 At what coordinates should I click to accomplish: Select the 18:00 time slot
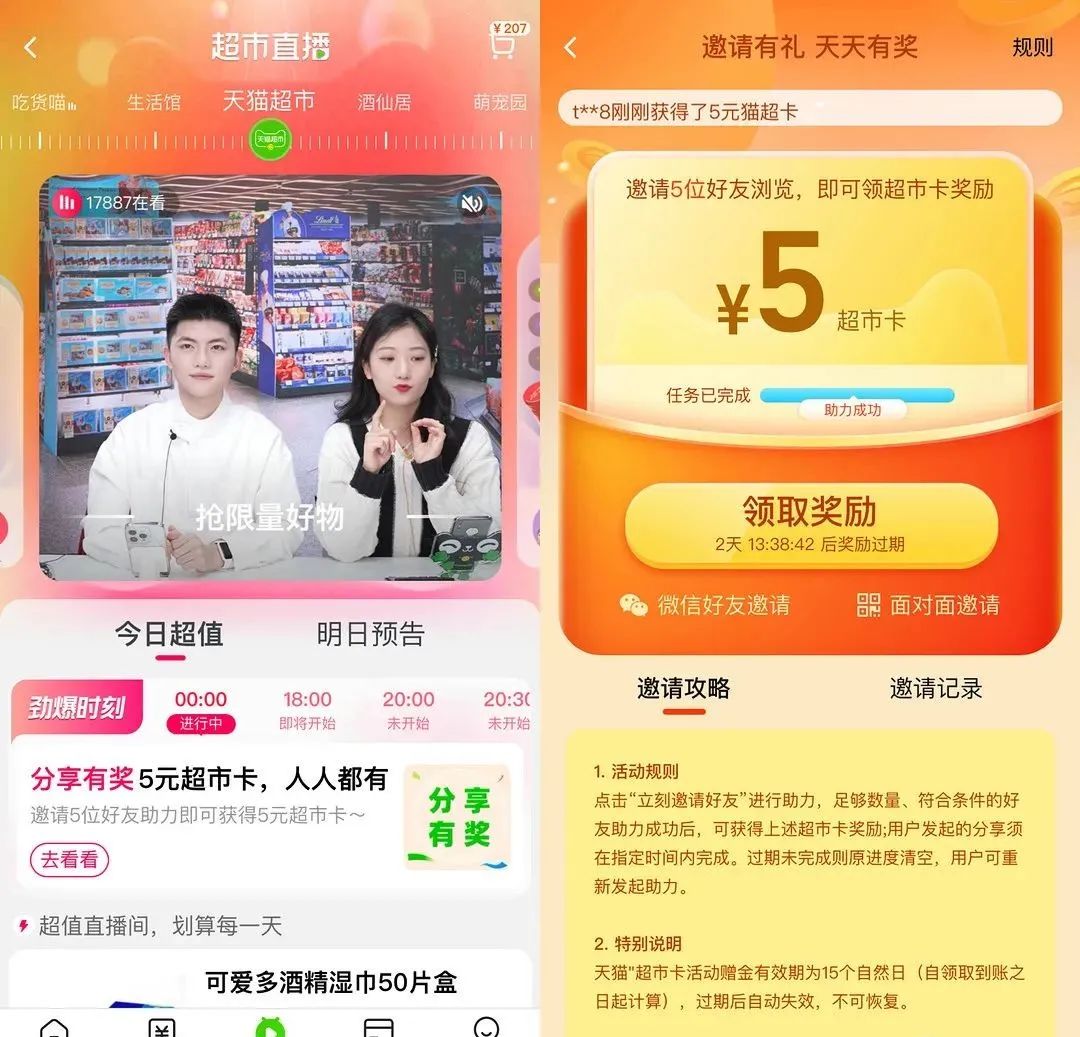tap(307, 707)
